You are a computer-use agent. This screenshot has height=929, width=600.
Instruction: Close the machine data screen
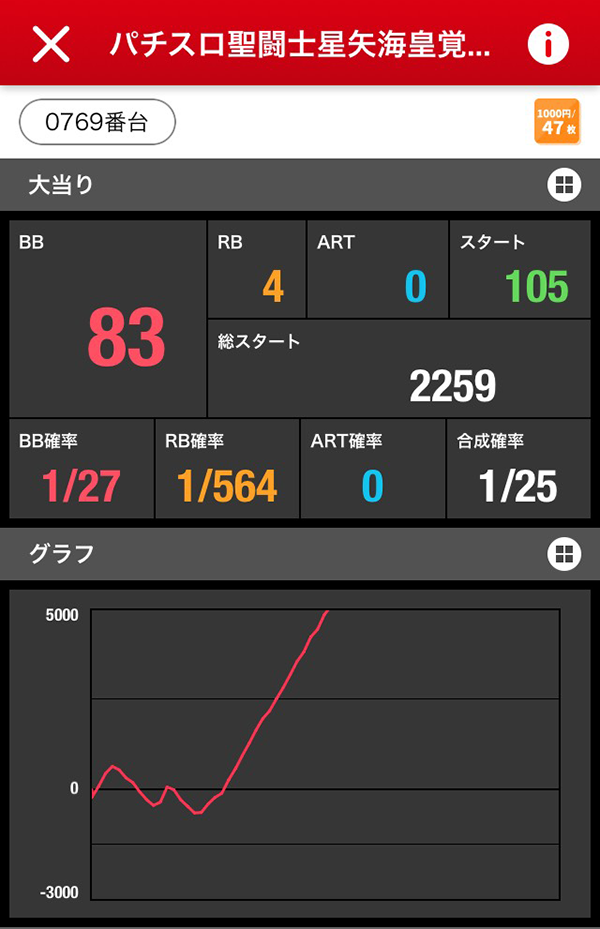tap(51, 43)
